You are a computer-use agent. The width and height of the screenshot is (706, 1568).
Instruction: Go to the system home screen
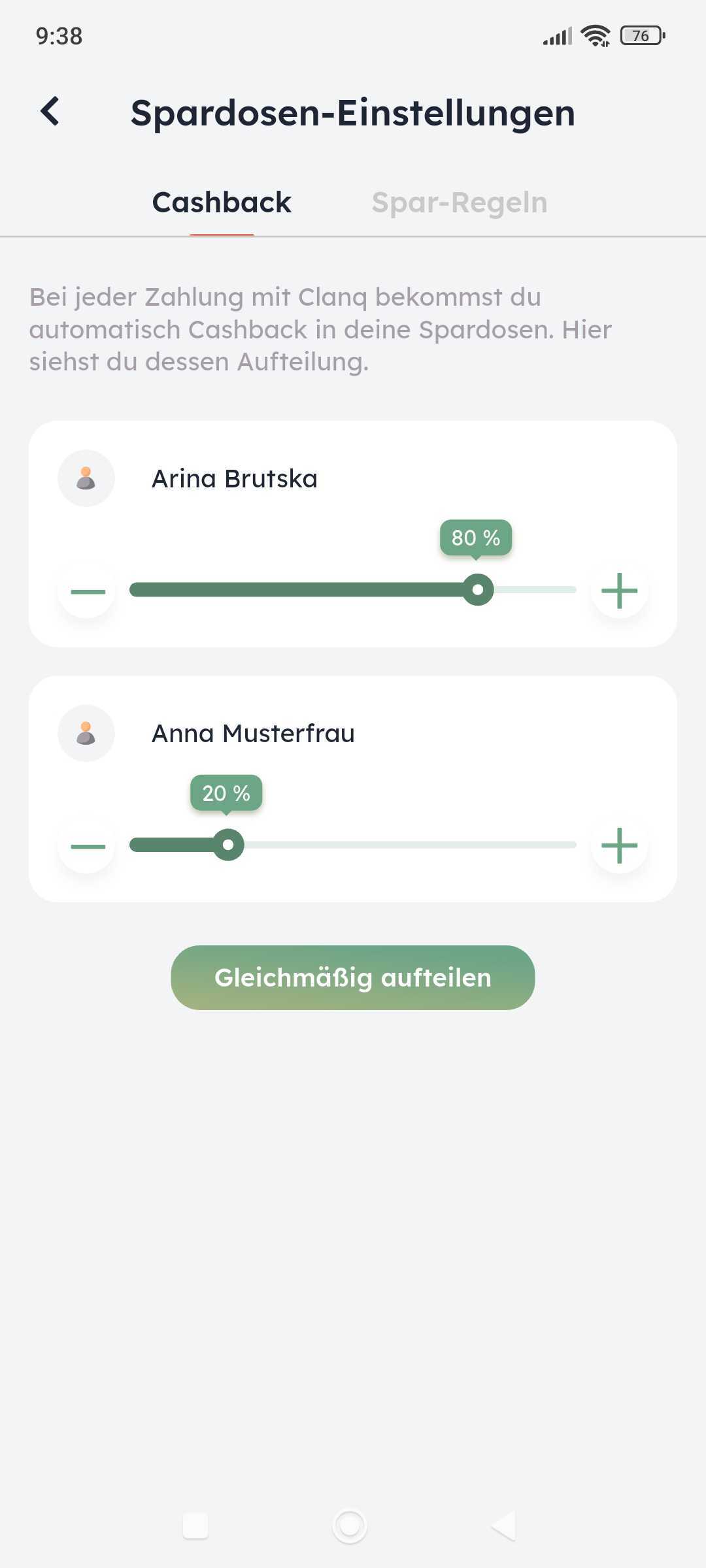(x=350, y=1526)
